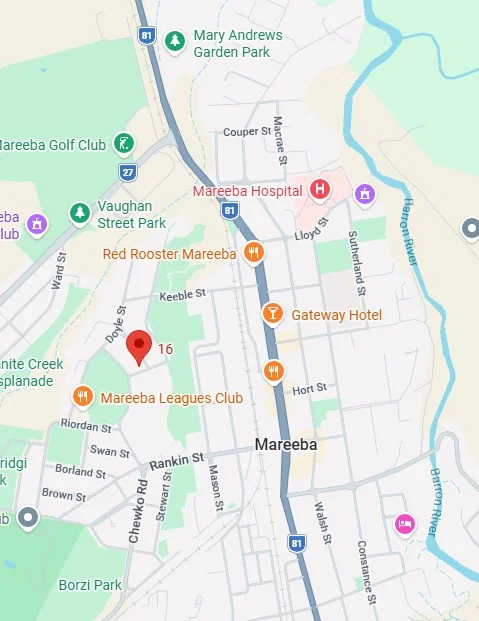Open the Vaughan Street Park marker
Viewport: 479px width, 621px height.
click(x=80, y=214)
